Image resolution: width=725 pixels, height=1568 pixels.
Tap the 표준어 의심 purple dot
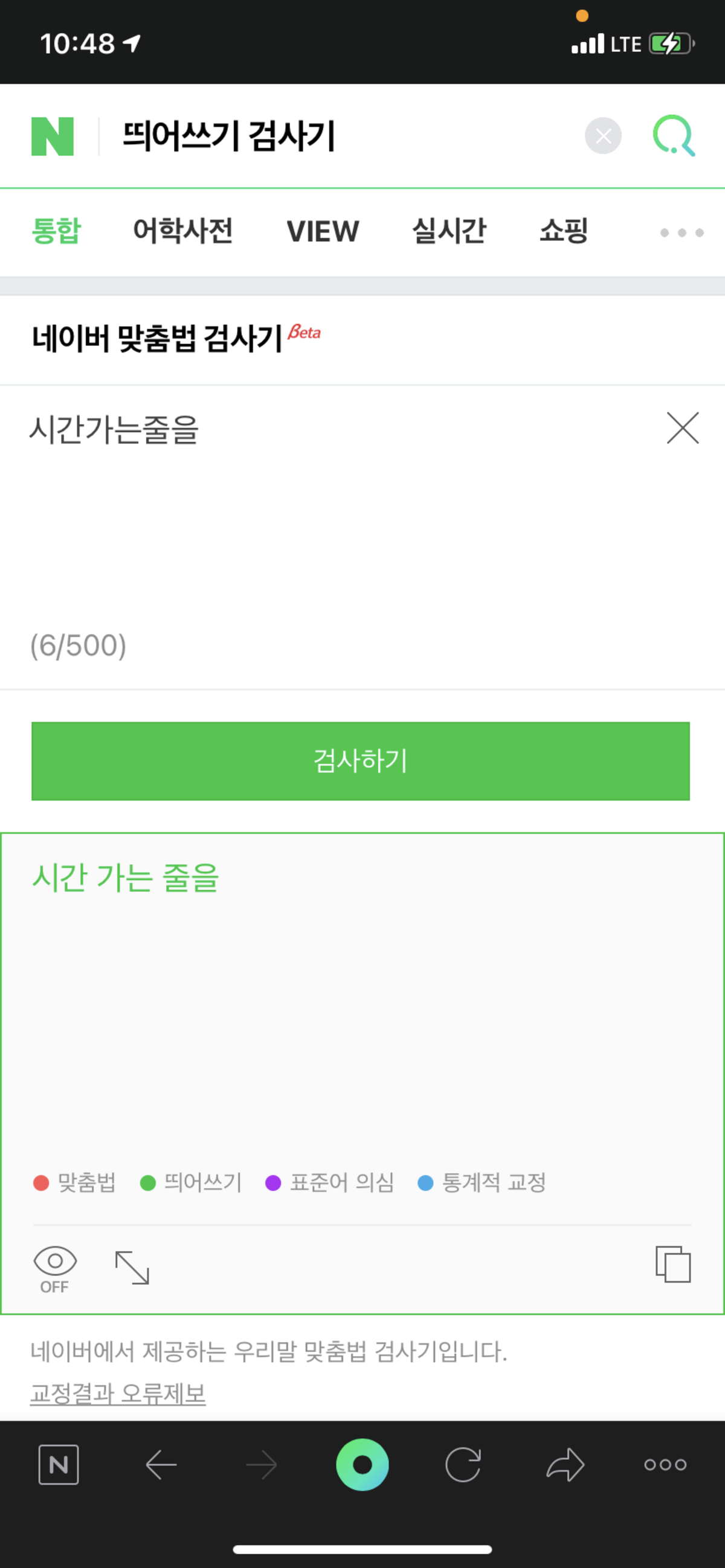(274, 1183)
